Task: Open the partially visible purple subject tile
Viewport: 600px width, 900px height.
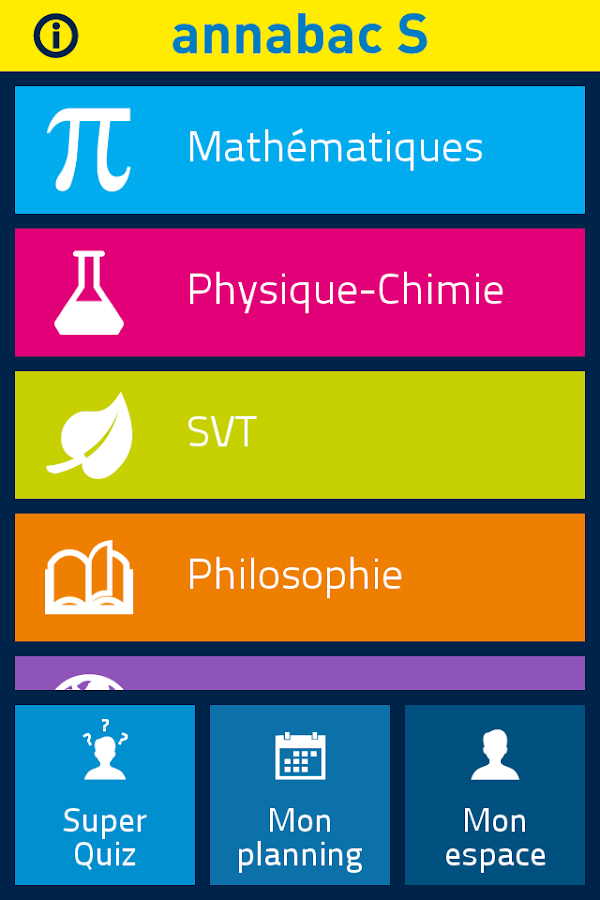Action: click(x=300, y=674)
